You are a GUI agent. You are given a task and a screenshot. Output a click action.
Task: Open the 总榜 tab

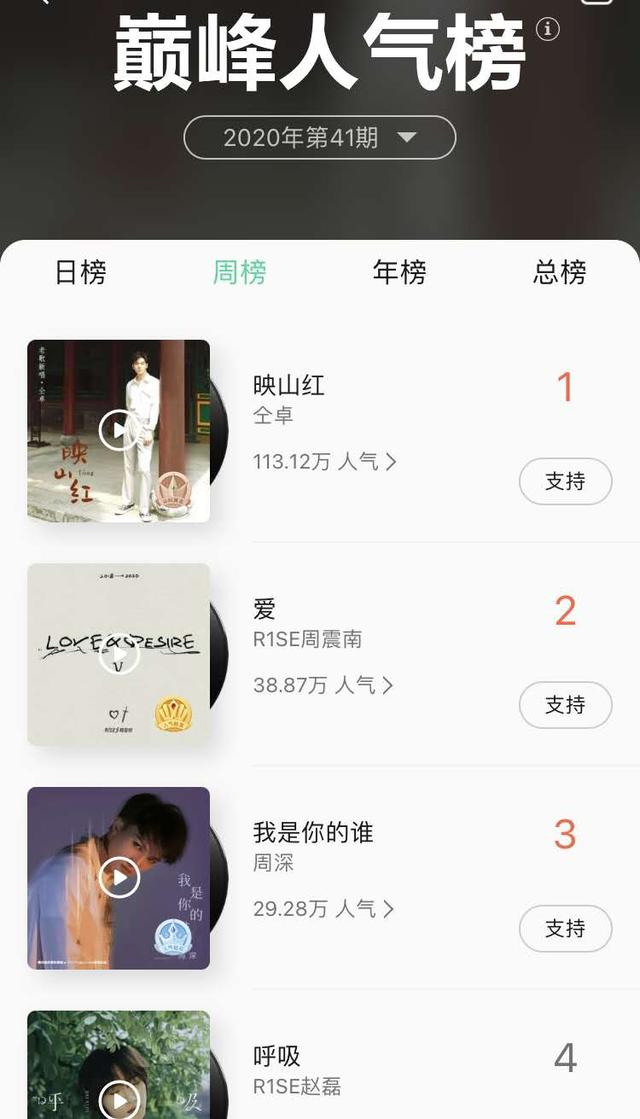(560, 272)
